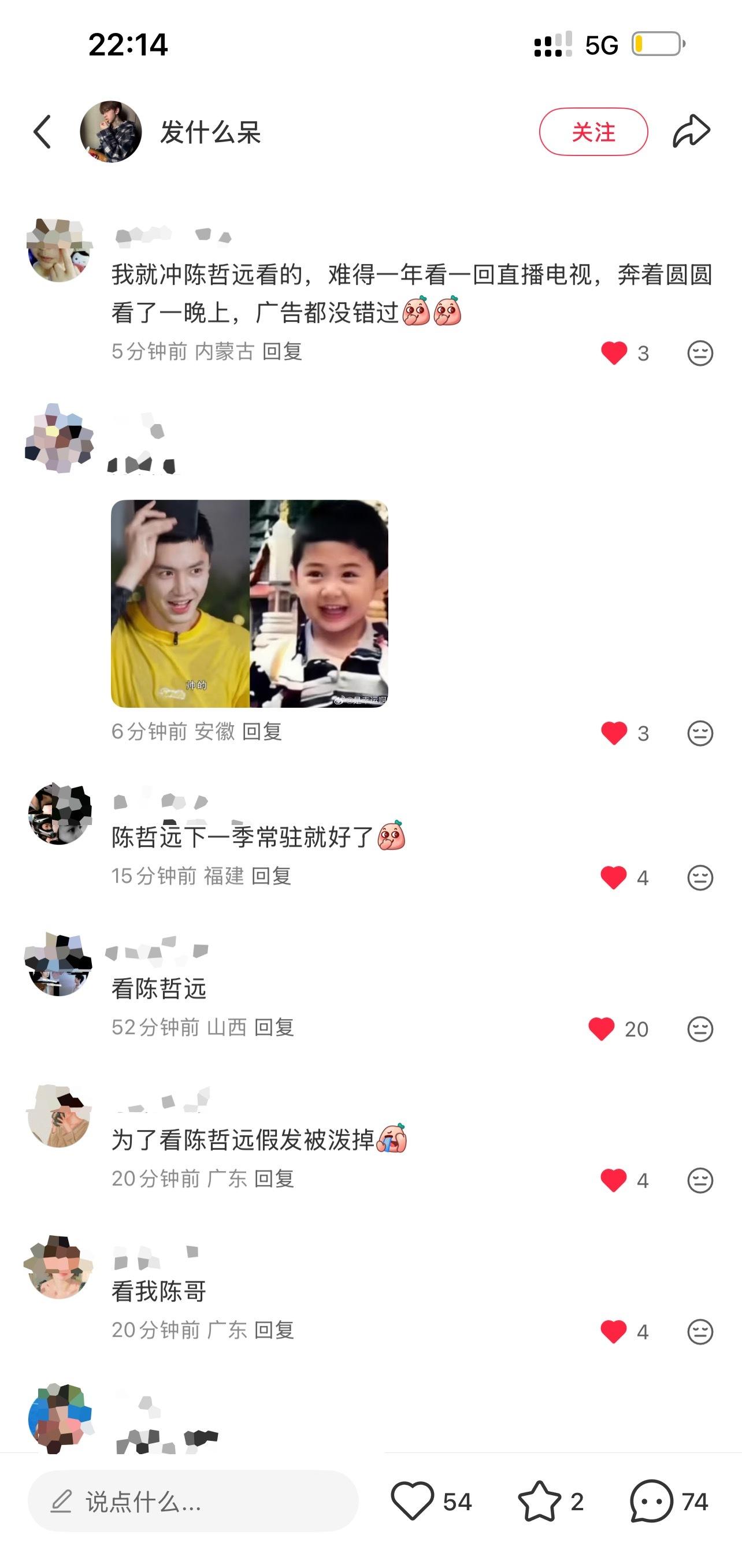Image resolution: width=742 pixels, height=1568 pixels.
Task: Dislike the 安徽 comment with face icon
Action: point(700,734)
